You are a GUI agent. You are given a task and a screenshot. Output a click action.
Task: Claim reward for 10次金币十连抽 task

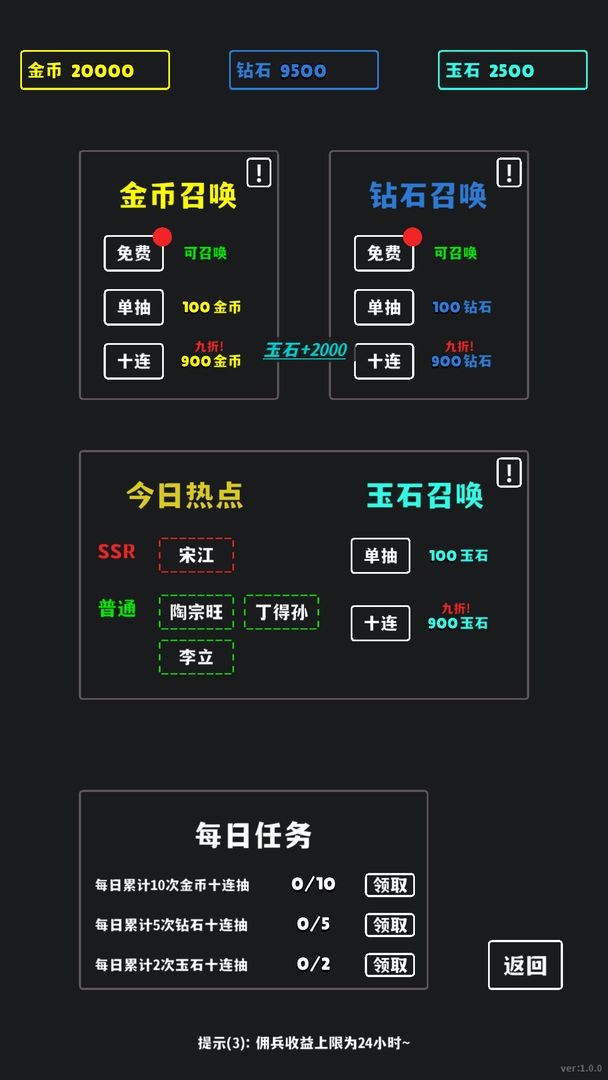(x=389, y=885)
